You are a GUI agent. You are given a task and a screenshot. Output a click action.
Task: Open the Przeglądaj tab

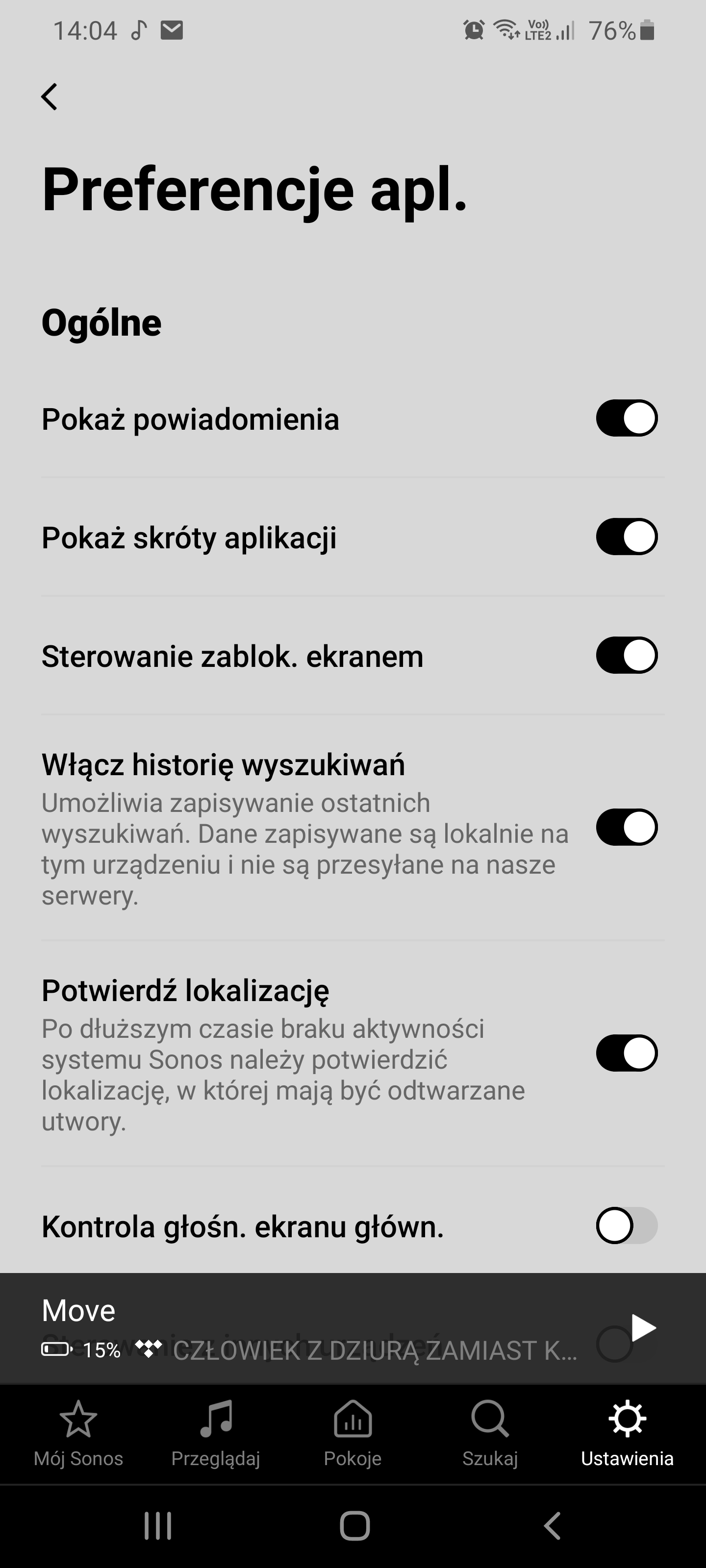point(216,1433)
